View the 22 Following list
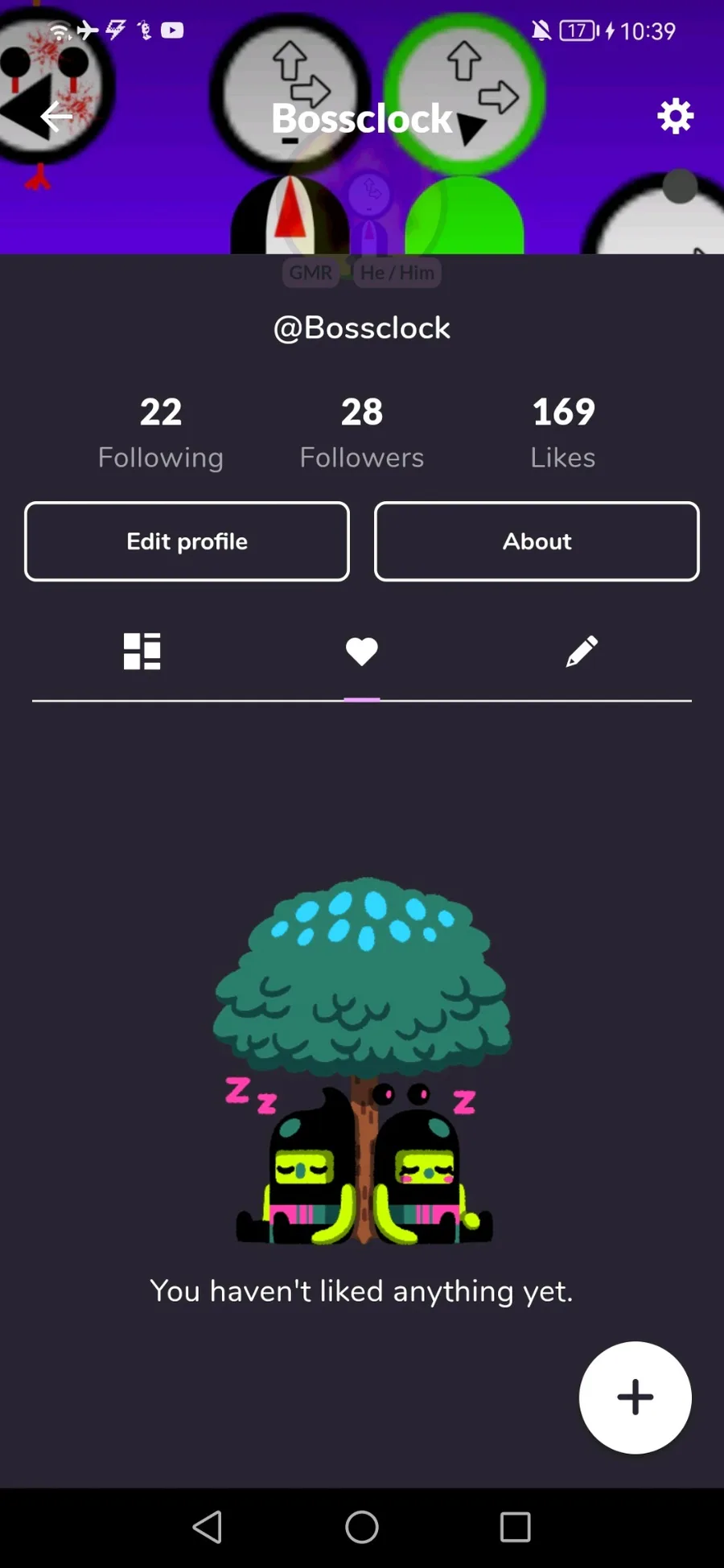724x1568 pixels. tap(161, 433)
